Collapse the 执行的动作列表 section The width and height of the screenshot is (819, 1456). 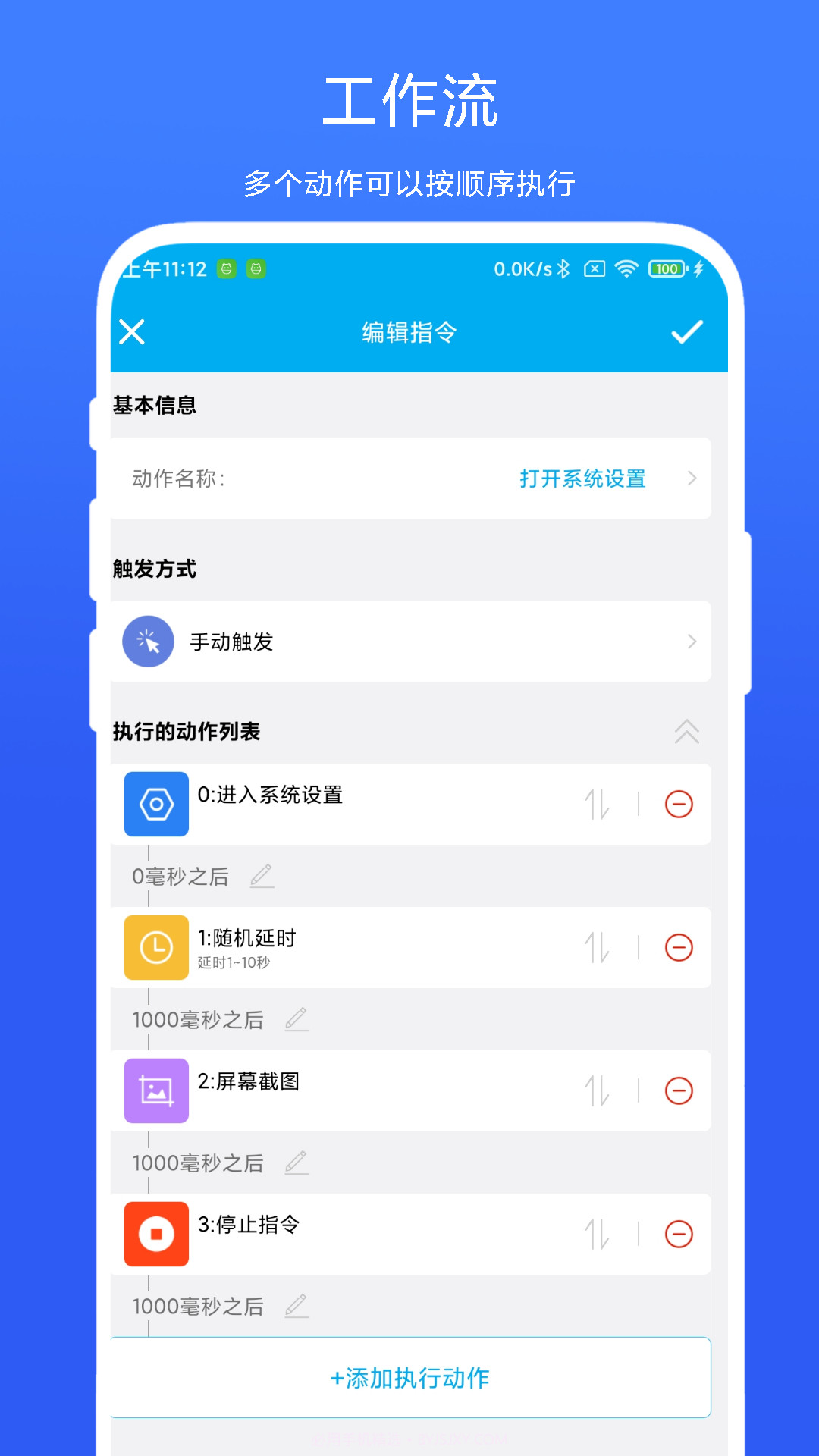[x=687, y=732]
